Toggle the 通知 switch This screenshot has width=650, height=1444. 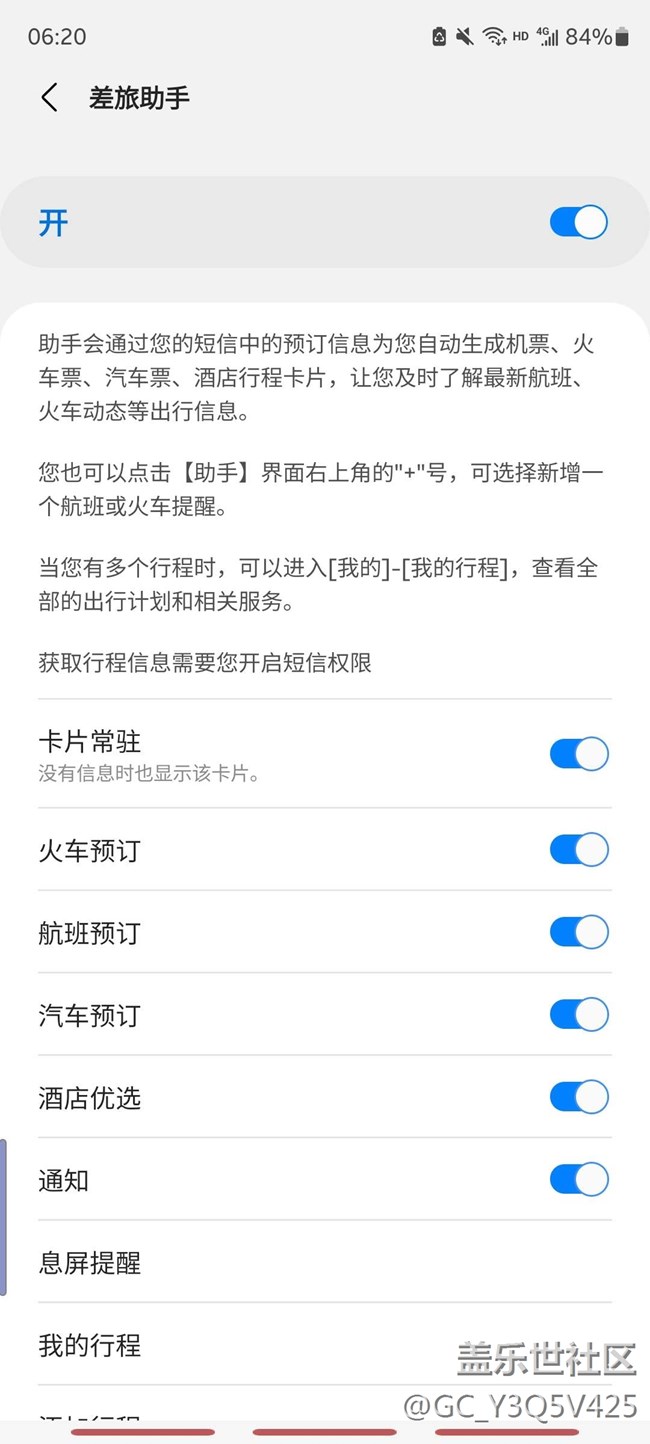[x=578, y=1180]
